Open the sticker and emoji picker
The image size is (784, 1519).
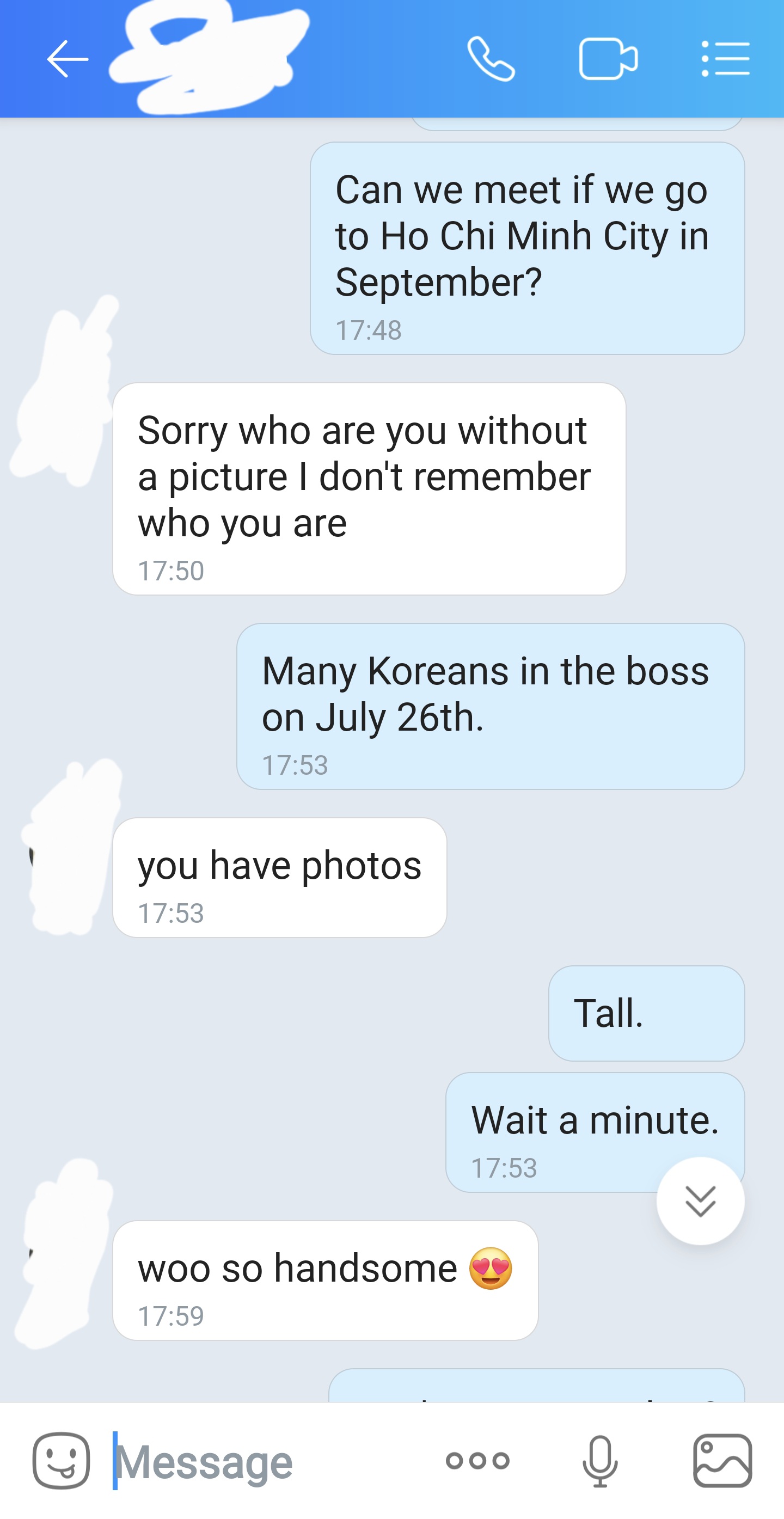[62, 1461]
